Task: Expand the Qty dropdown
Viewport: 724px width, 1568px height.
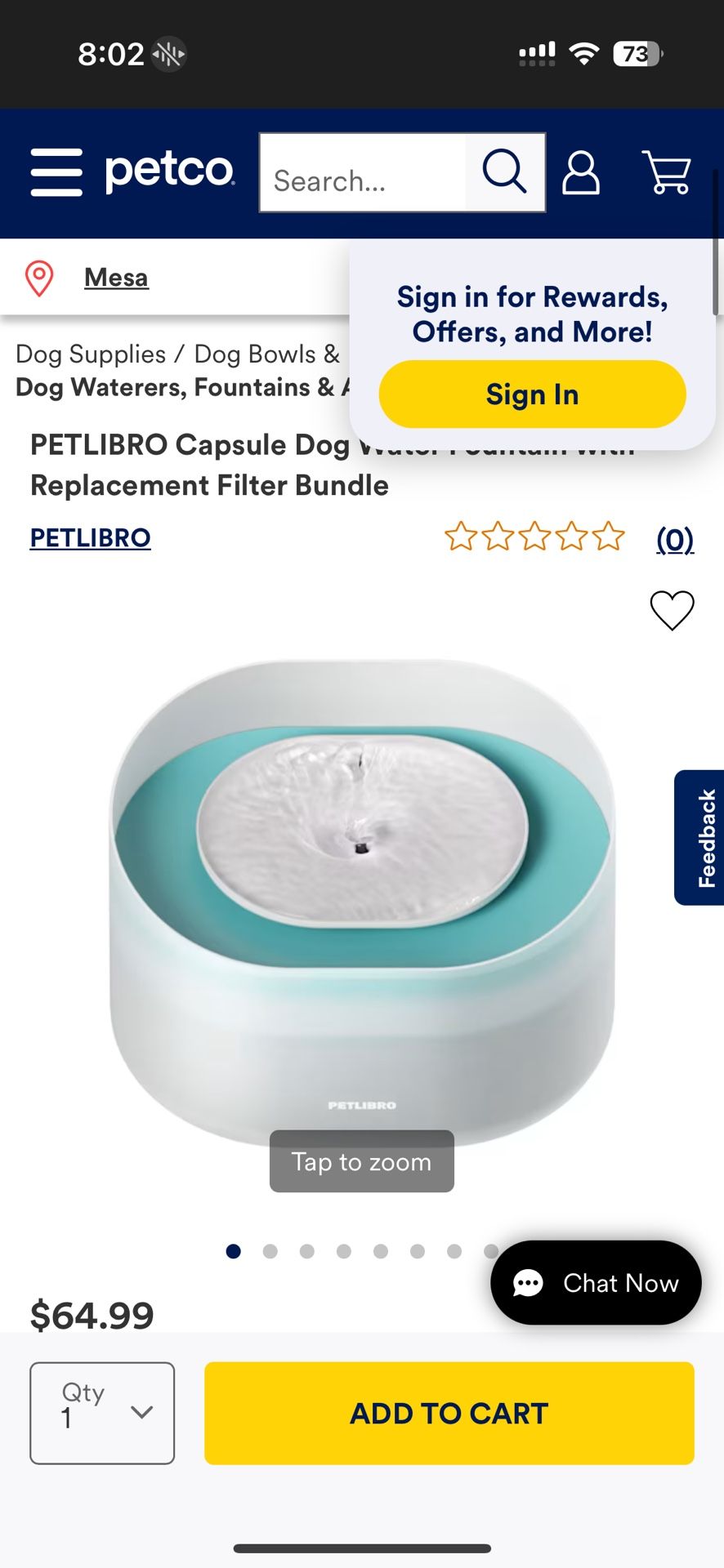Action: pos(102,1413)
